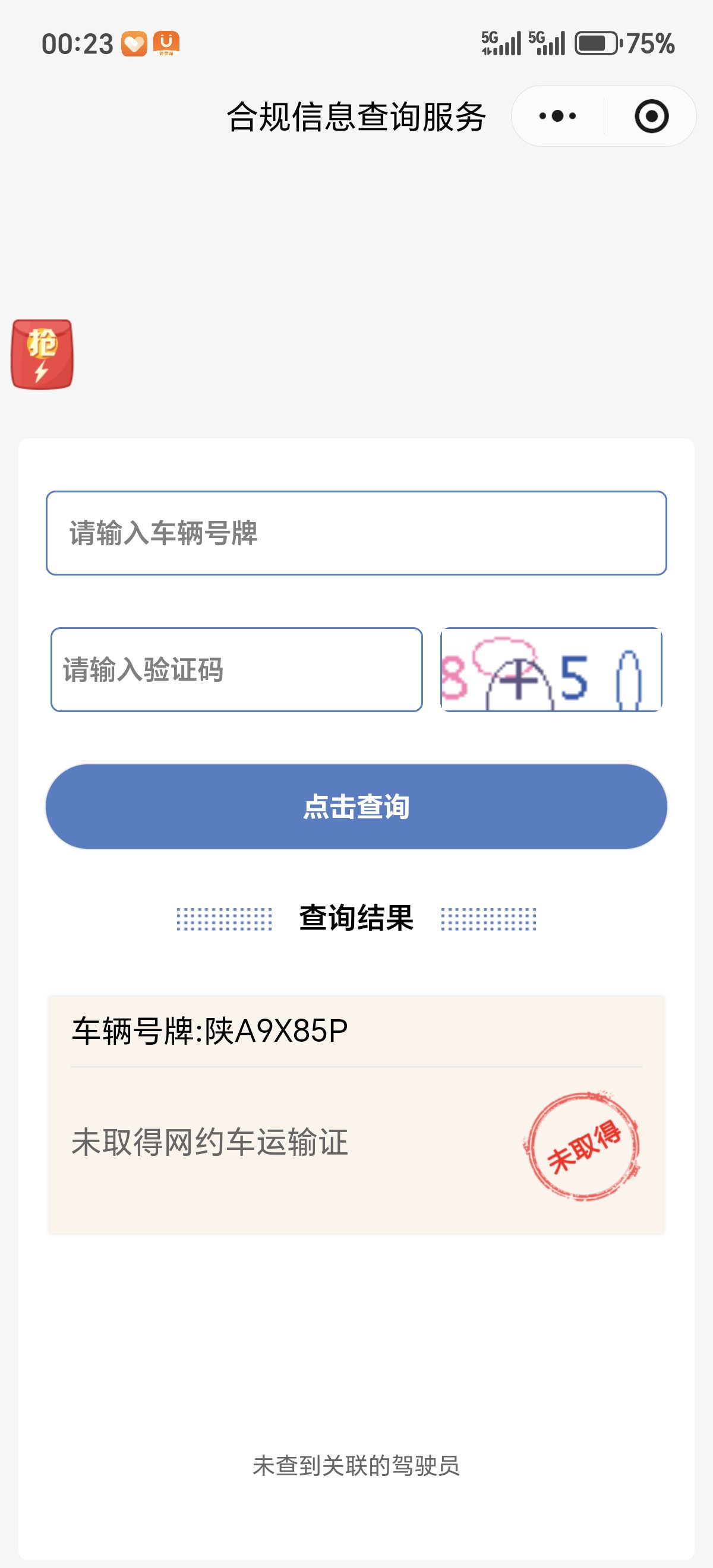Focus the verification code input field
Image resolution: width=713 pixels, height=1568 pixels.
tap(236, 669)
